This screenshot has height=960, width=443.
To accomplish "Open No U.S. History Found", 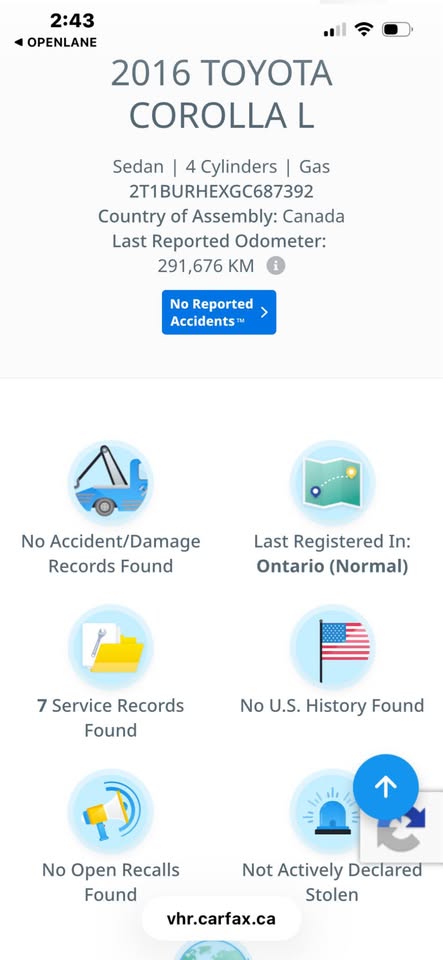I will pos(332,661).
